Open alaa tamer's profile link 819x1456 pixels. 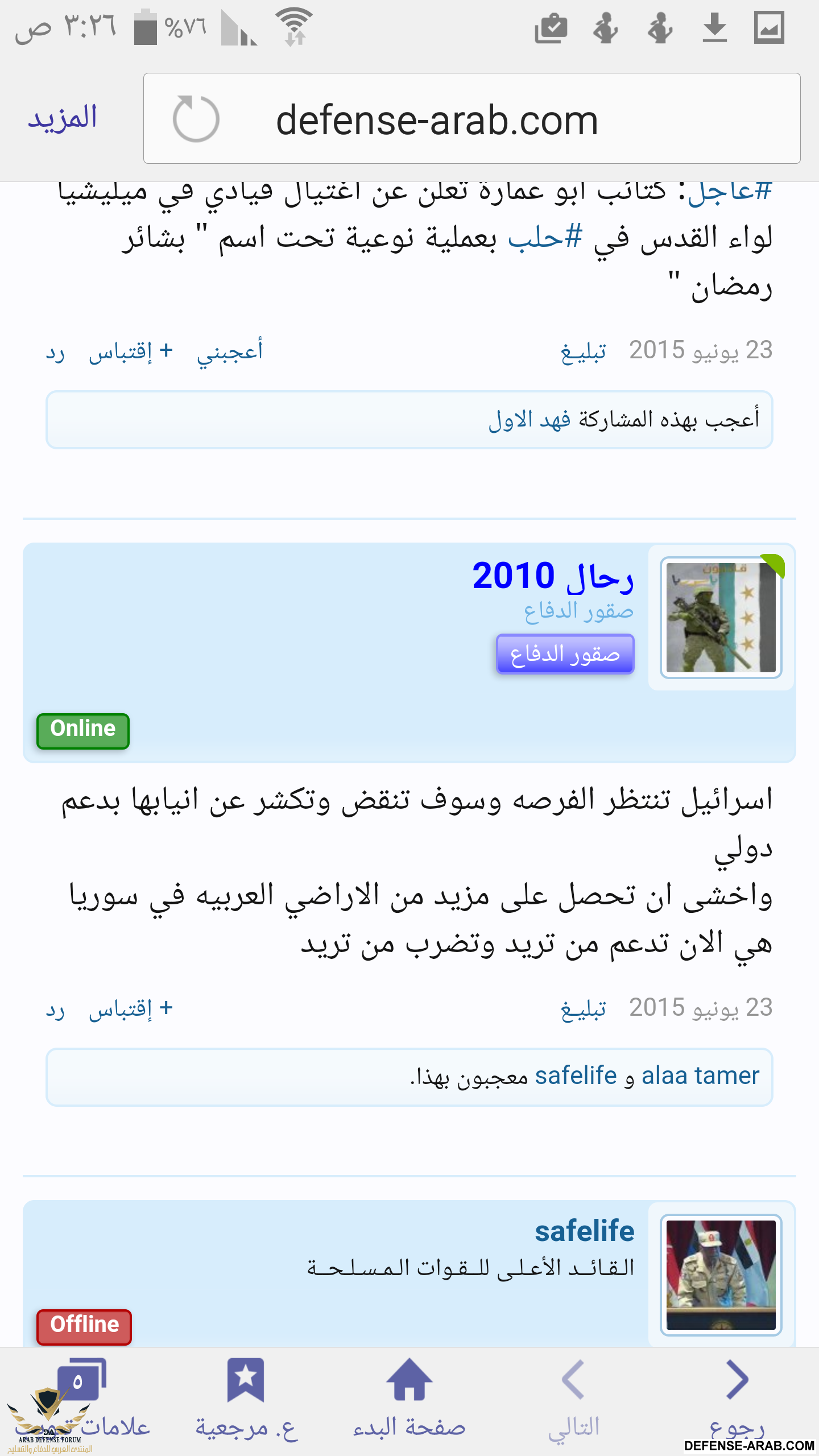click(x=700, y=1076)
